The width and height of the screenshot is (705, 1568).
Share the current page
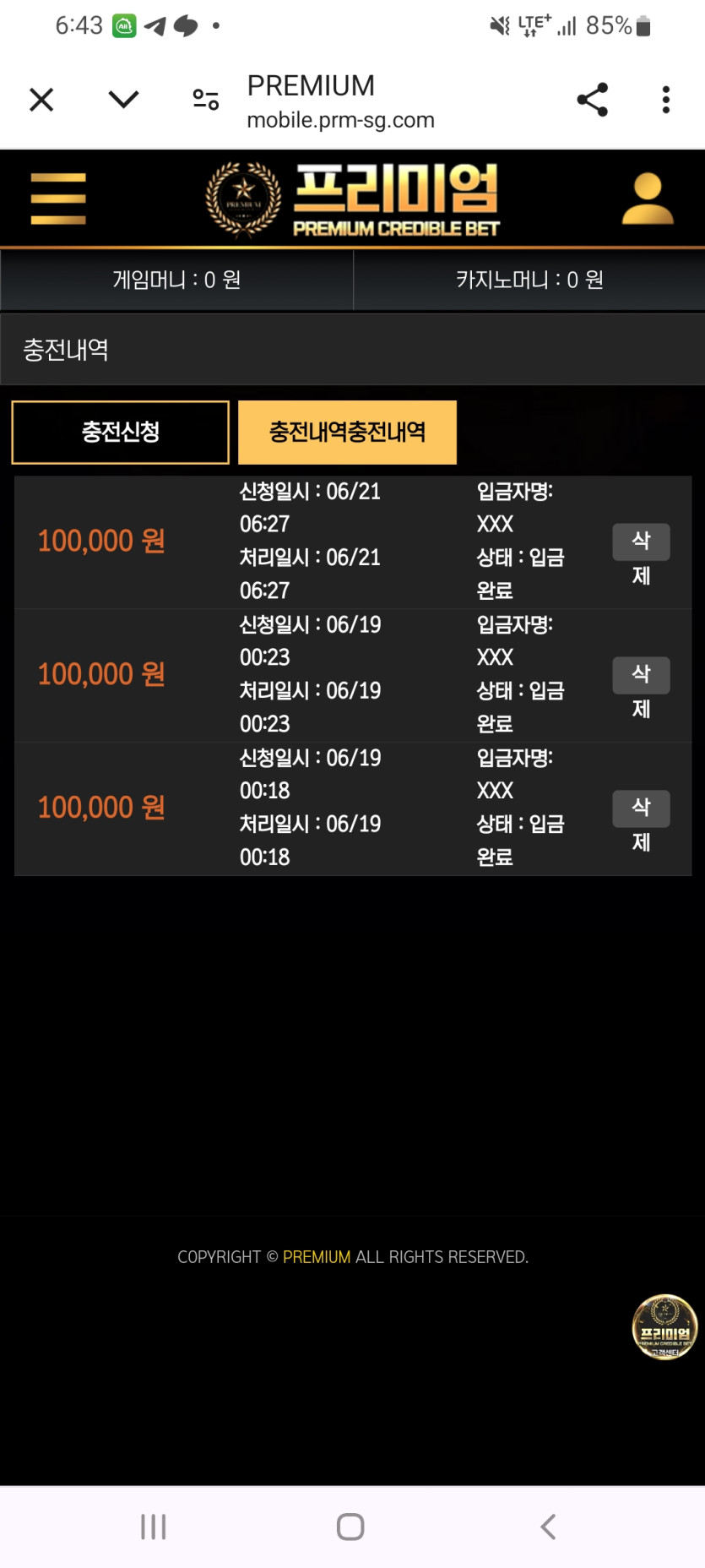(x=592, y=100)
